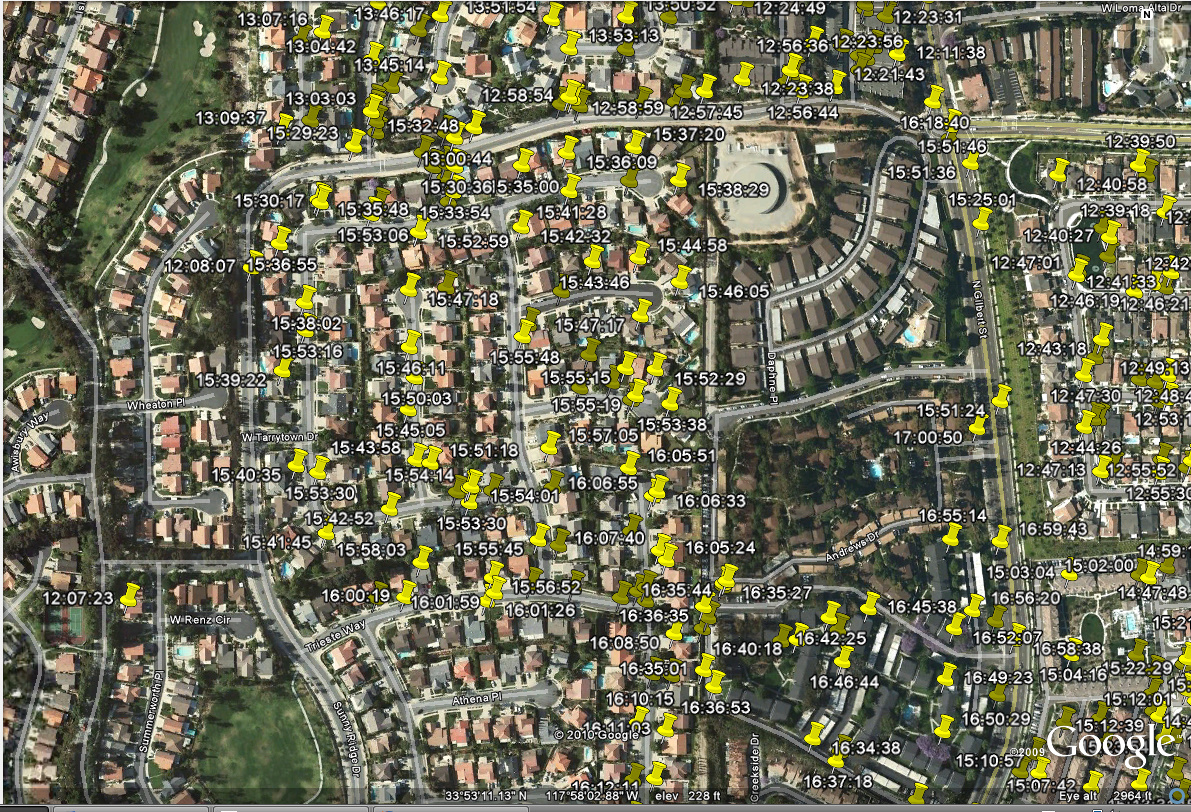This screenshot has width=1191, height=812.
Task: Select the pushpin labeled 16:35:27
Action: coord(727,577)
